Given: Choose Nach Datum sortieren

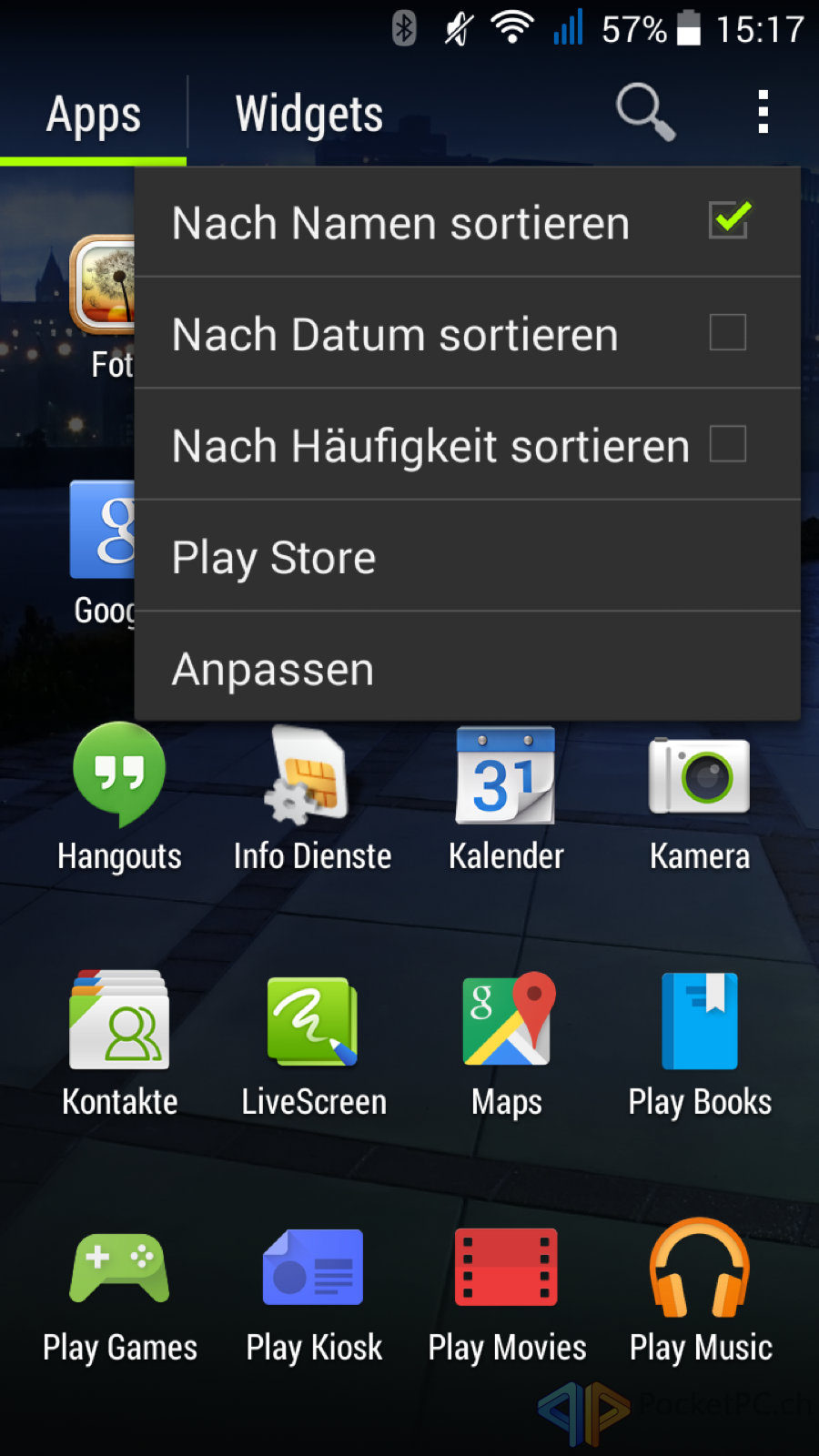Looking at the screenshot, I should click(468, 333).
